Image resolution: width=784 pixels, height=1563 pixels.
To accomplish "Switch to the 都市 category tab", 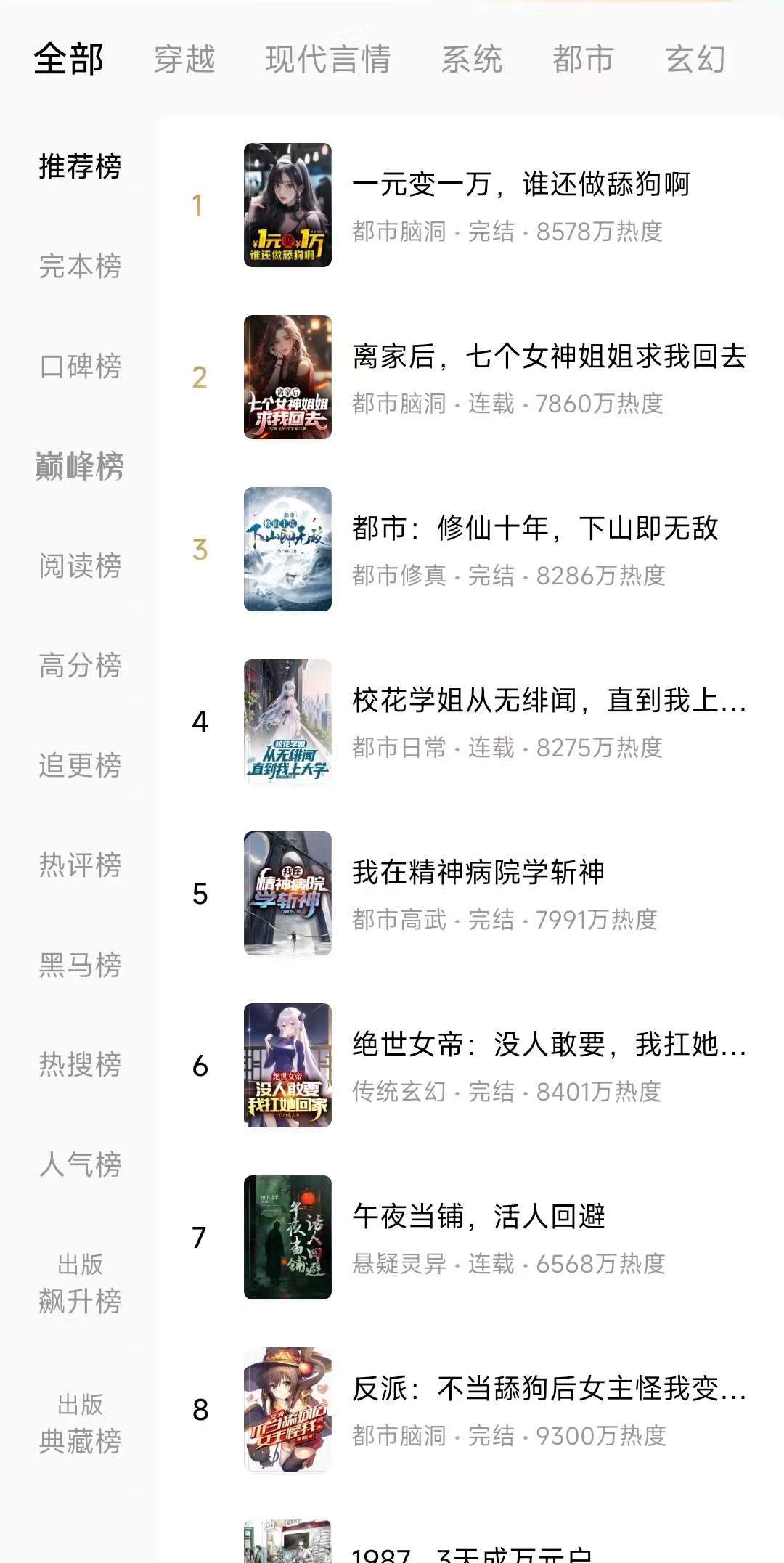I will (x=583, y=59).
